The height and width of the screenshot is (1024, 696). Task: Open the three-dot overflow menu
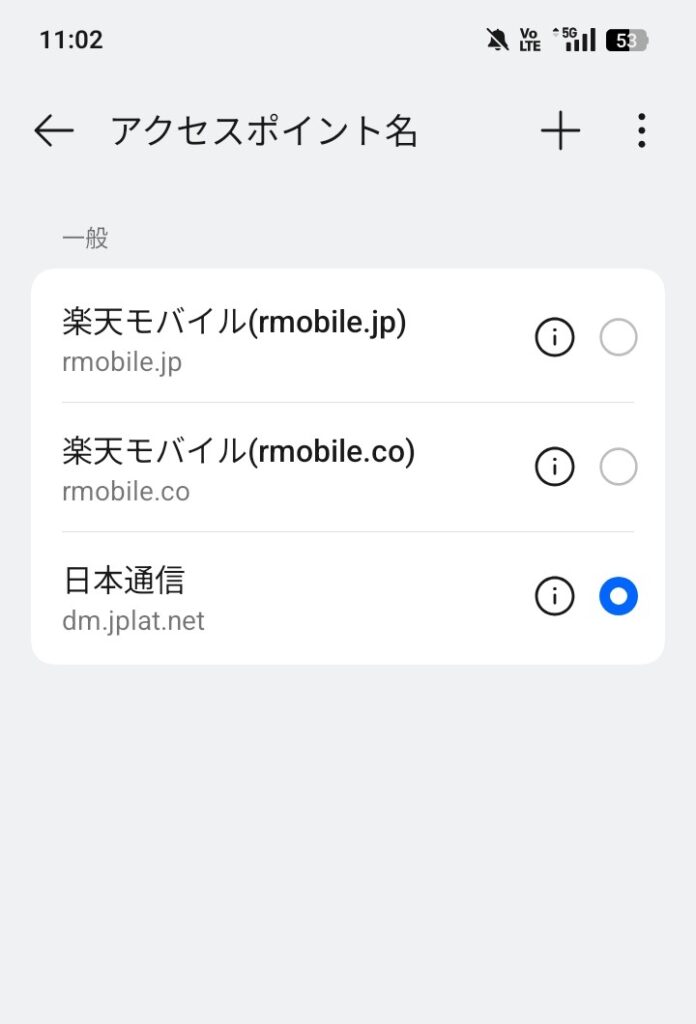pos(641,131)
